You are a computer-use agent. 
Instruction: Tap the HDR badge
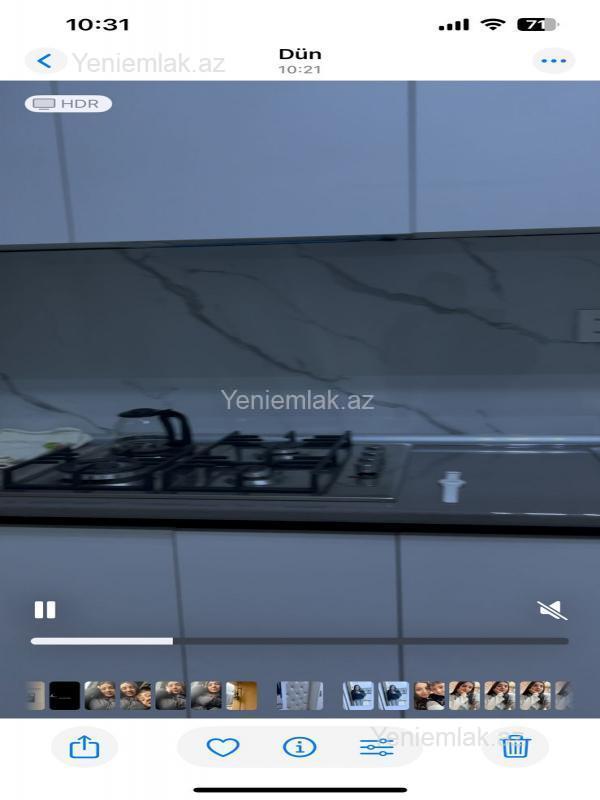[68, 104]
